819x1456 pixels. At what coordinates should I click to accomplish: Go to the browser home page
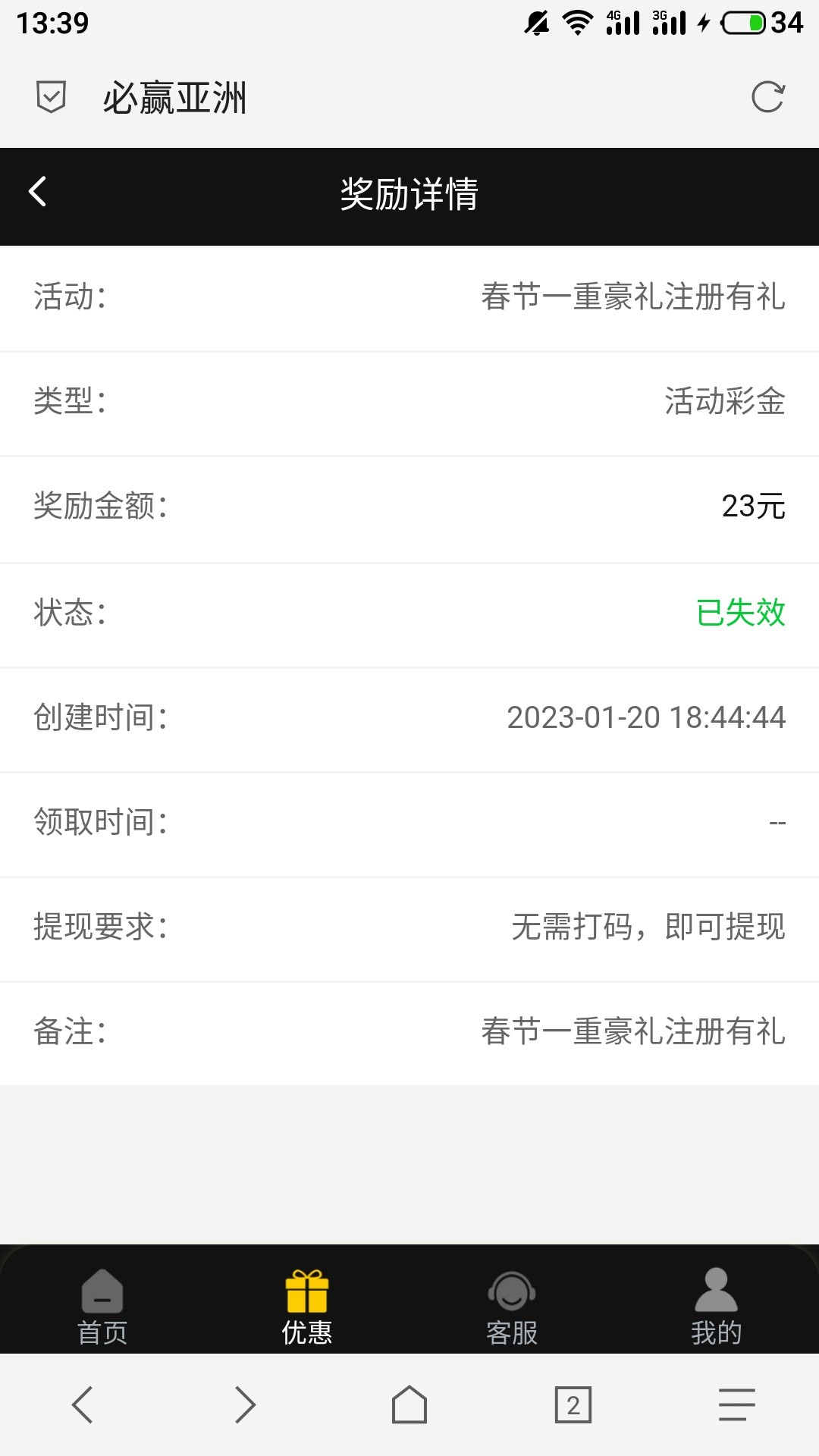409,1404
